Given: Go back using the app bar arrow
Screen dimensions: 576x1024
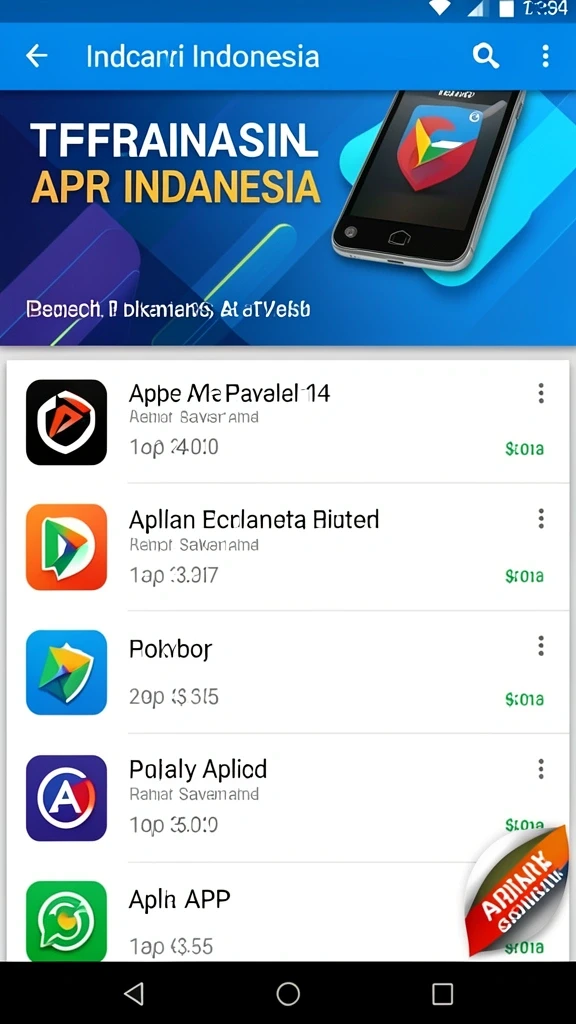Looking at the screenshot, I should 37,56.
